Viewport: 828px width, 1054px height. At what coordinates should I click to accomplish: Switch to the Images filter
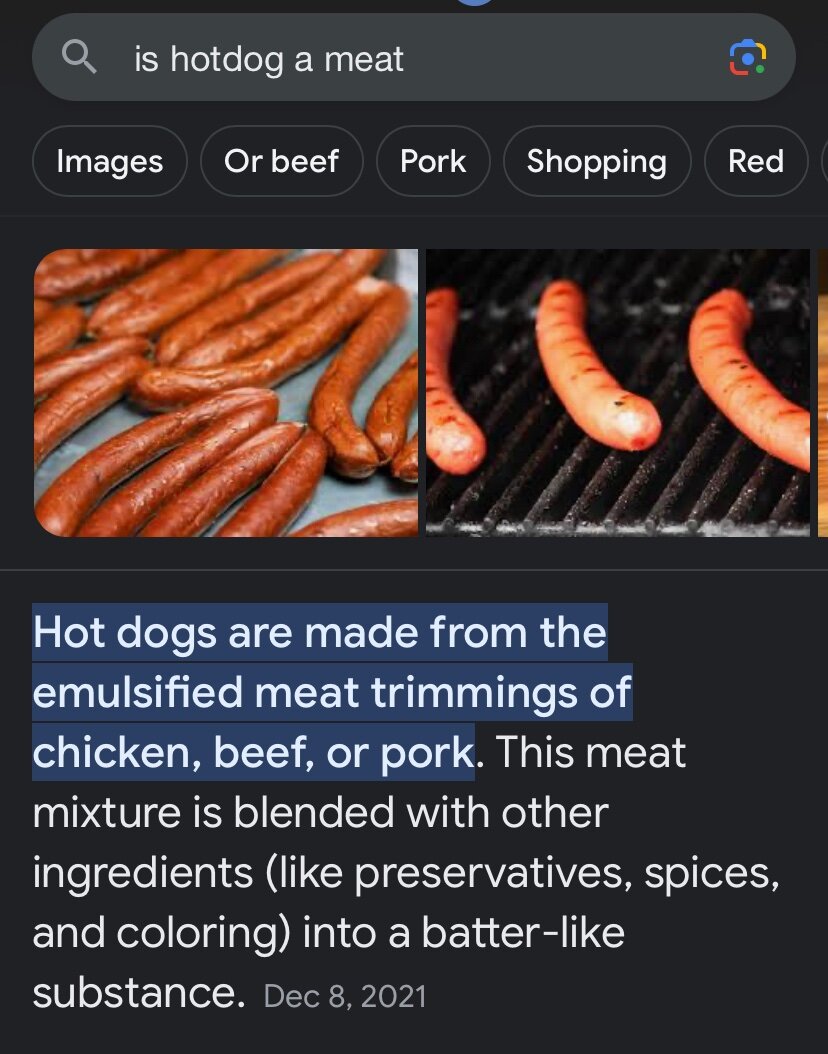(x=110, y=161)
